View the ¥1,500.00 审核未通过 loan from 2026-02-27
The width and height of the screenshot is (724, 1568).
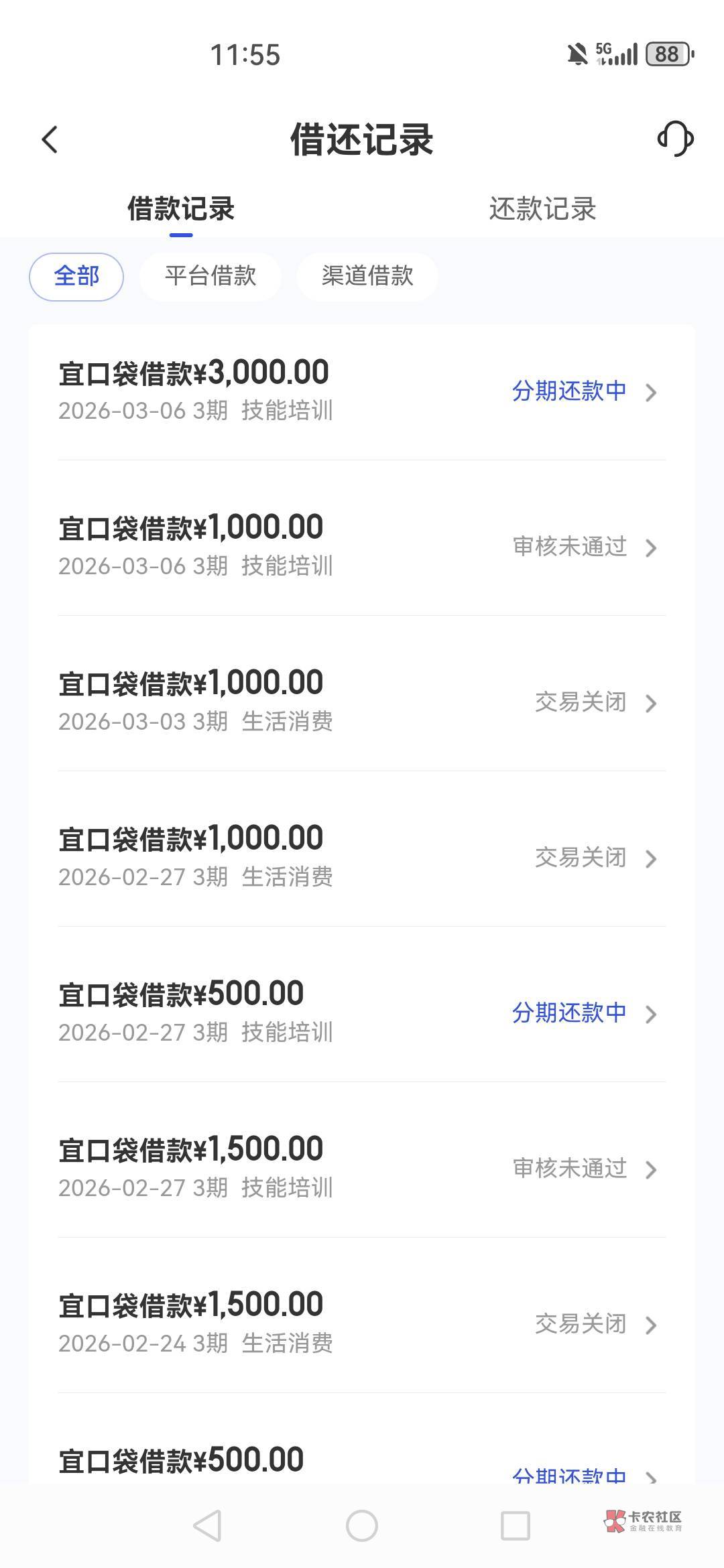pos(362,1168)
